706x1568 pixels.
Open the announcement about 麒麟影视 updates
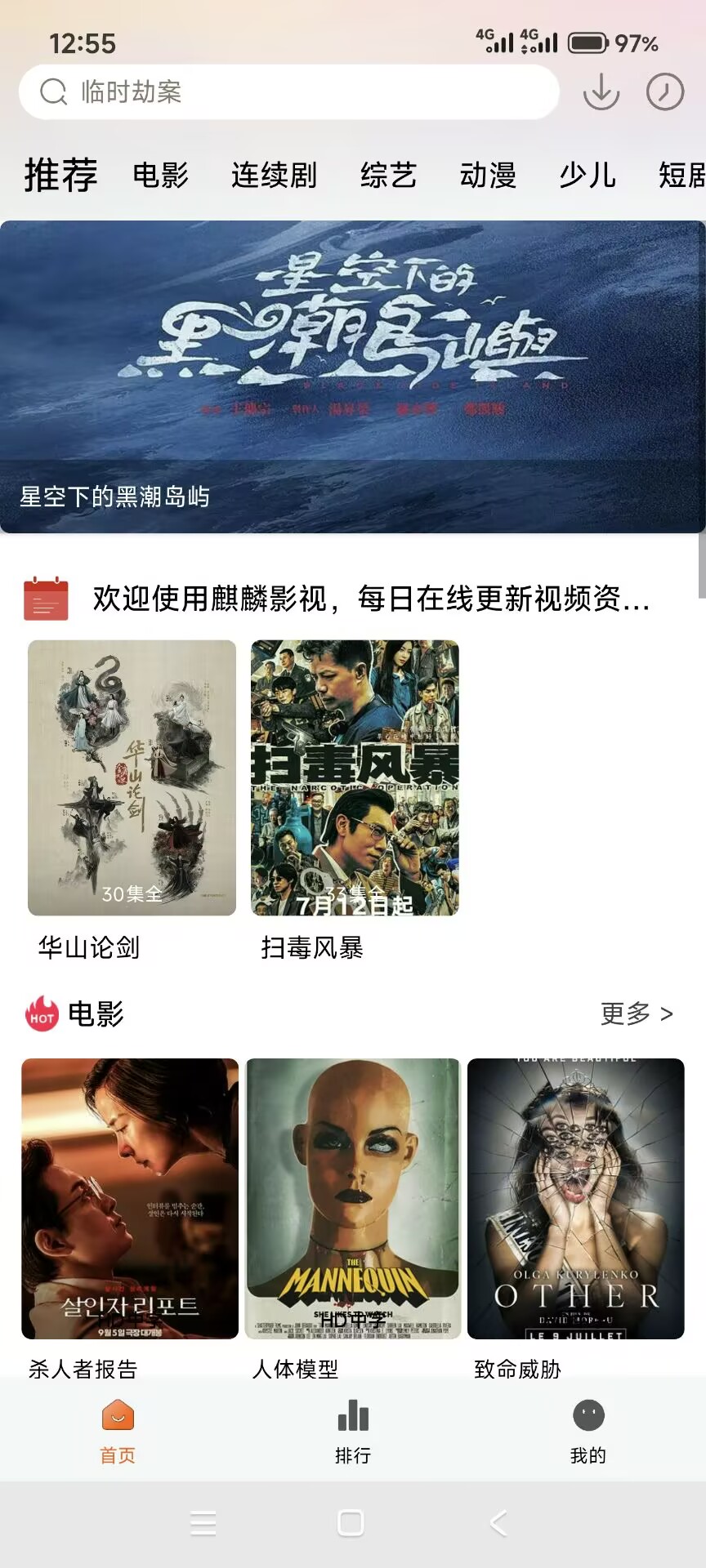click(x=368, y=603)
